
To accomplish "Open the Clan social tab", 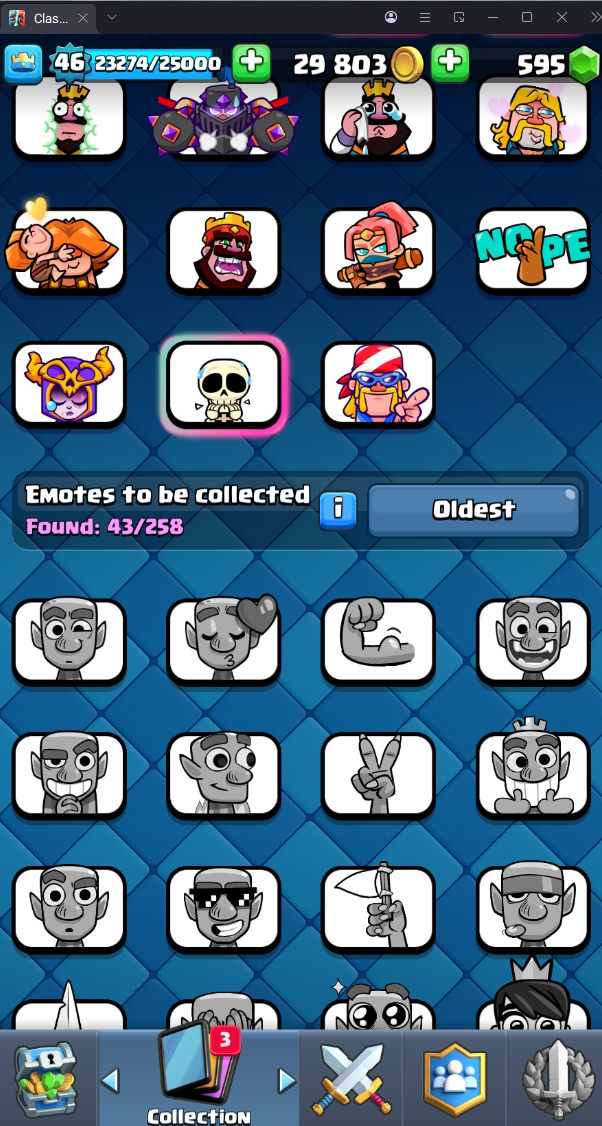I will pos(454,1078).
